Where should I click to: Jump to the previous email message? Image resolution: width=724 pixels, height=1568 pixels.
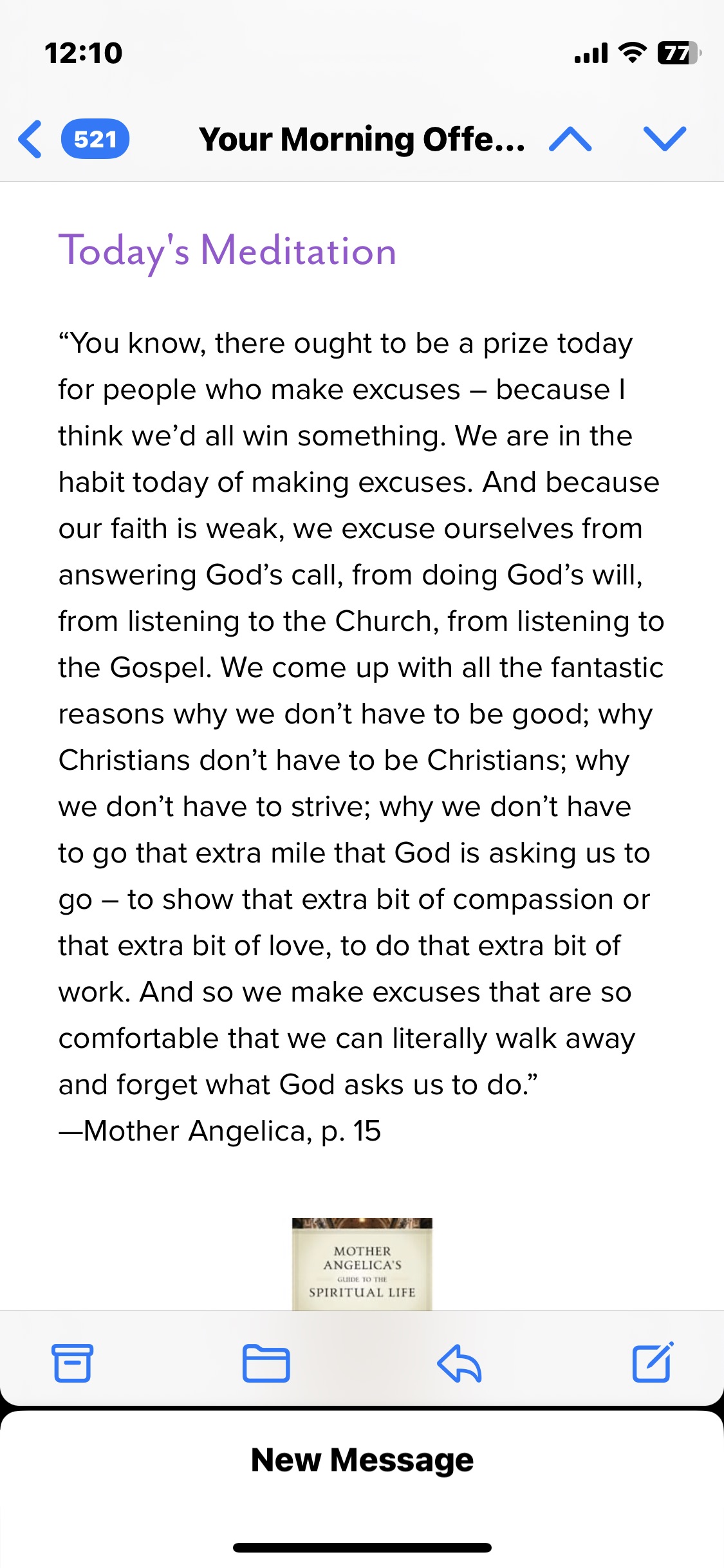click(x=570, y=139)
